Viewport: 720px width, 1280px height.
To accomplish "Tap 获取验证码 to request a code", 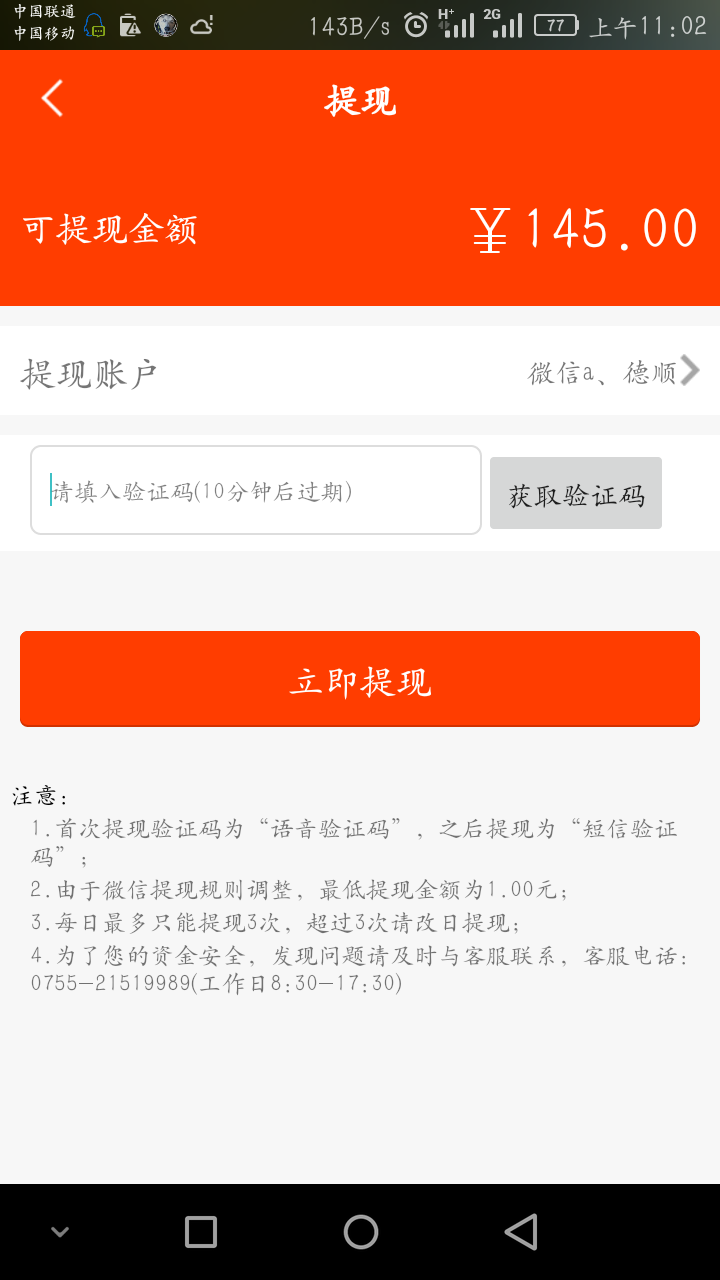I will [576, 494].
